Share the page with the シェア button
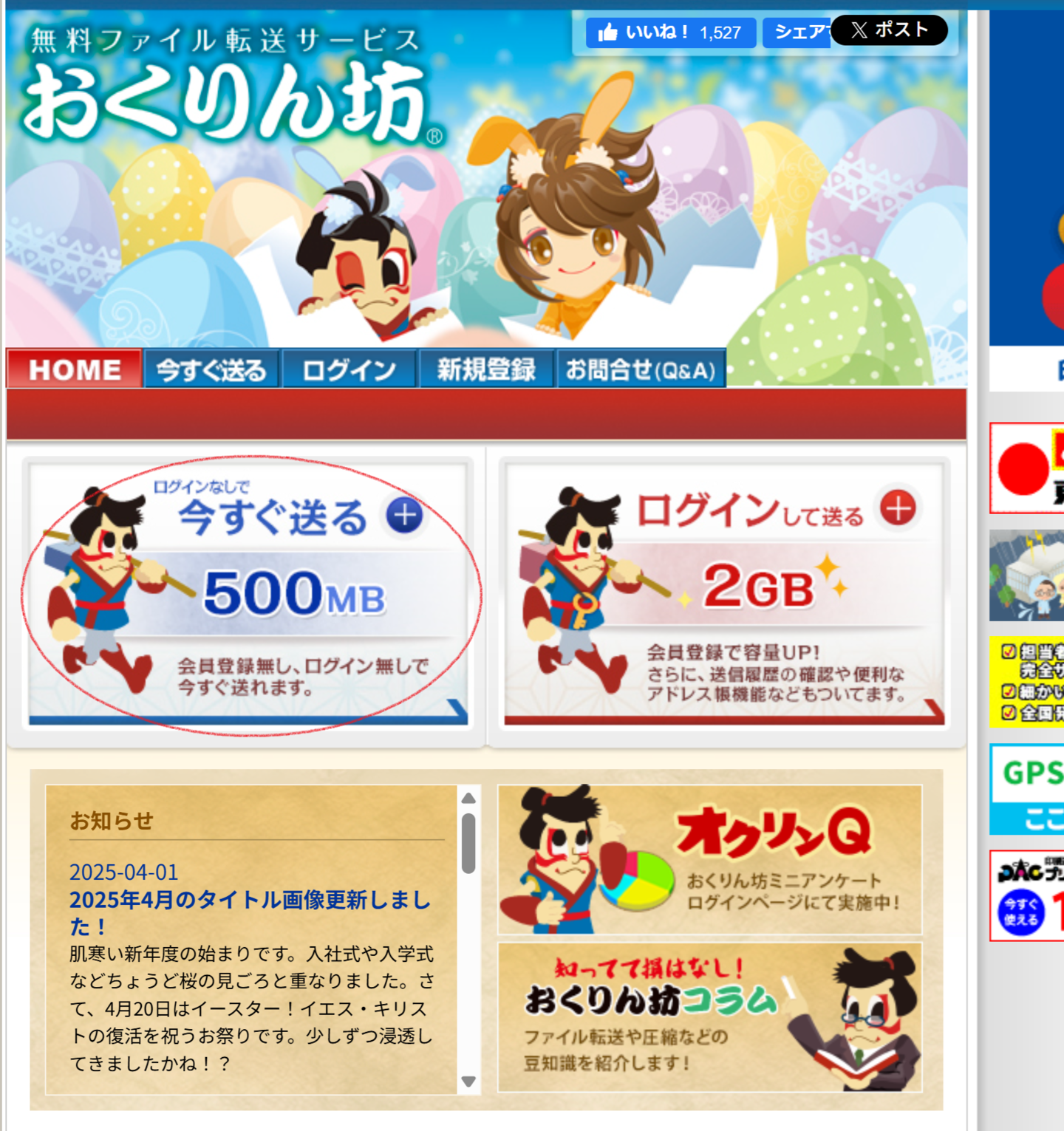The width and height of the screenshot is (1064, 1131). (x=798, y=32)
